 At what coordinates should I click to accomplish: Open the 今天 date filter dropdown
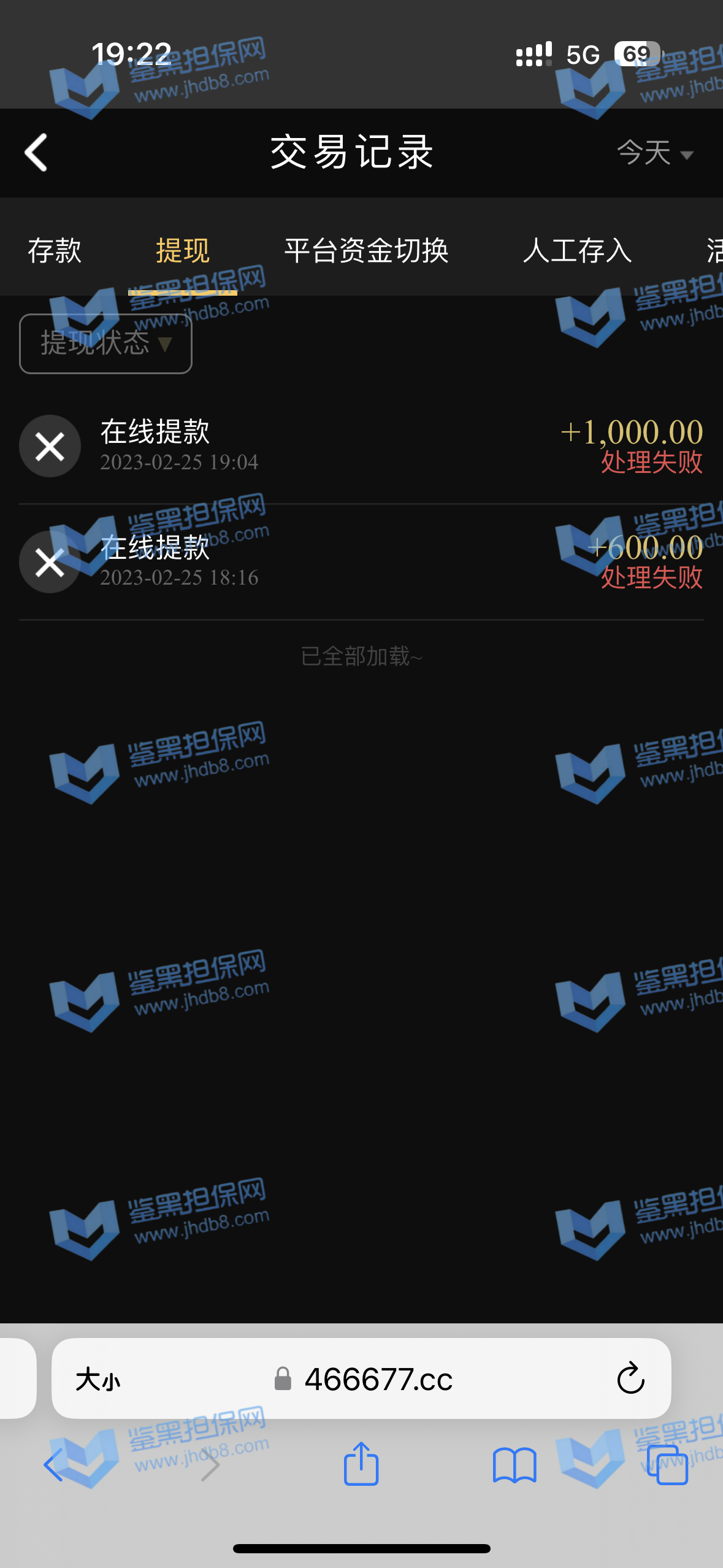(x=654, y=153)
